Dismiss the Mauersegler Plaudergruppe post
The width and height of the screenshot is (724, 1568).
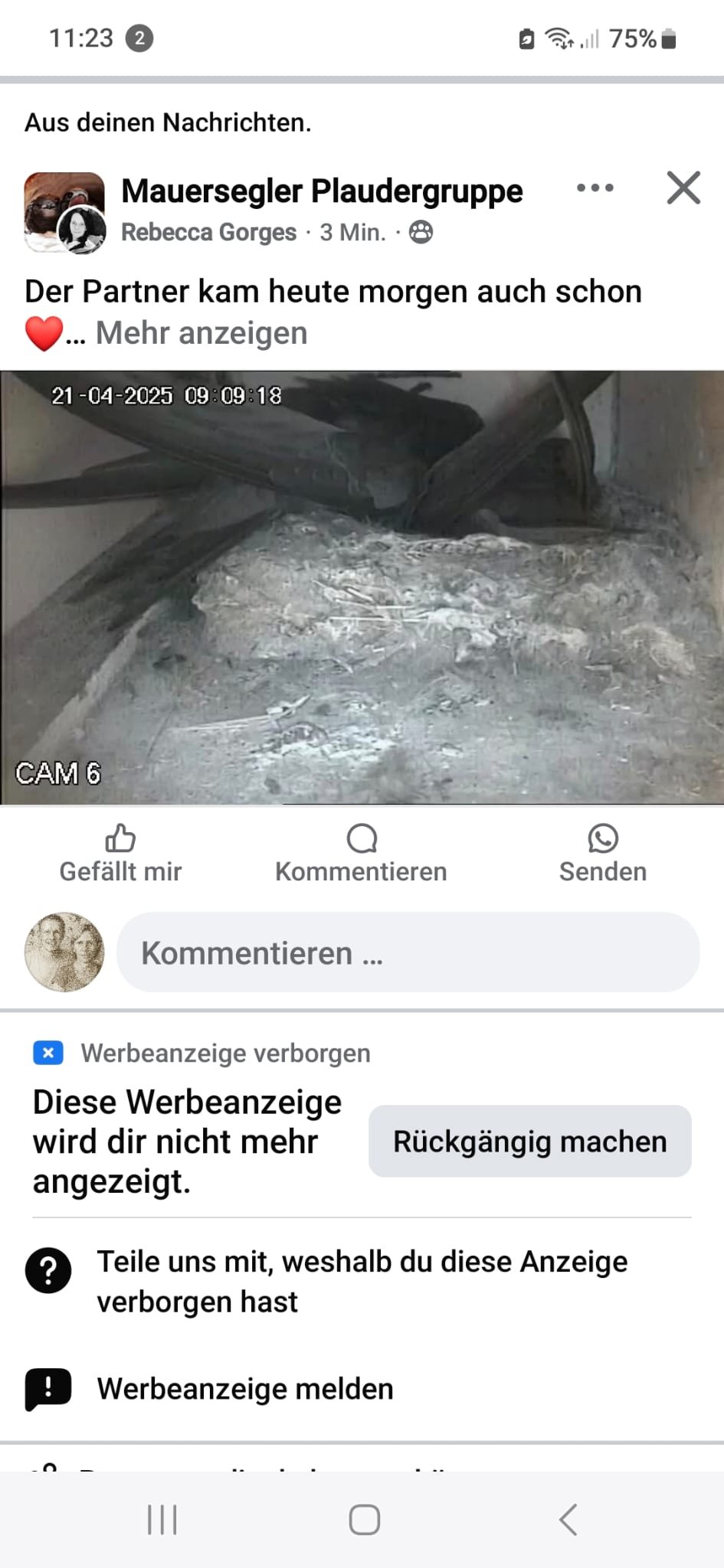pos(683,188)
